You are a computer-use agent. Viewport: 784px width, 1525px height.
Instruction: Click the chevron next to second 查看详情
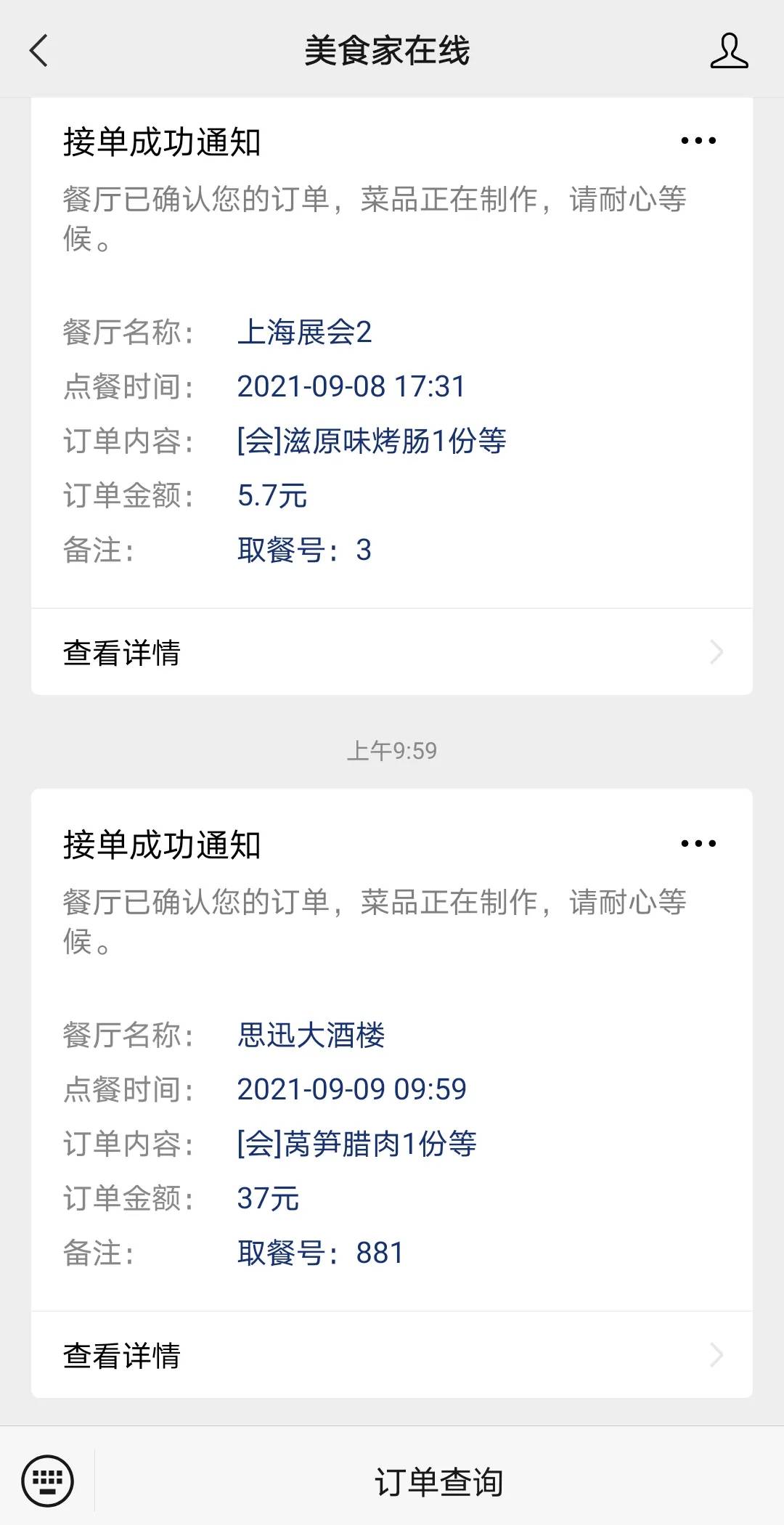[714, 1355]
